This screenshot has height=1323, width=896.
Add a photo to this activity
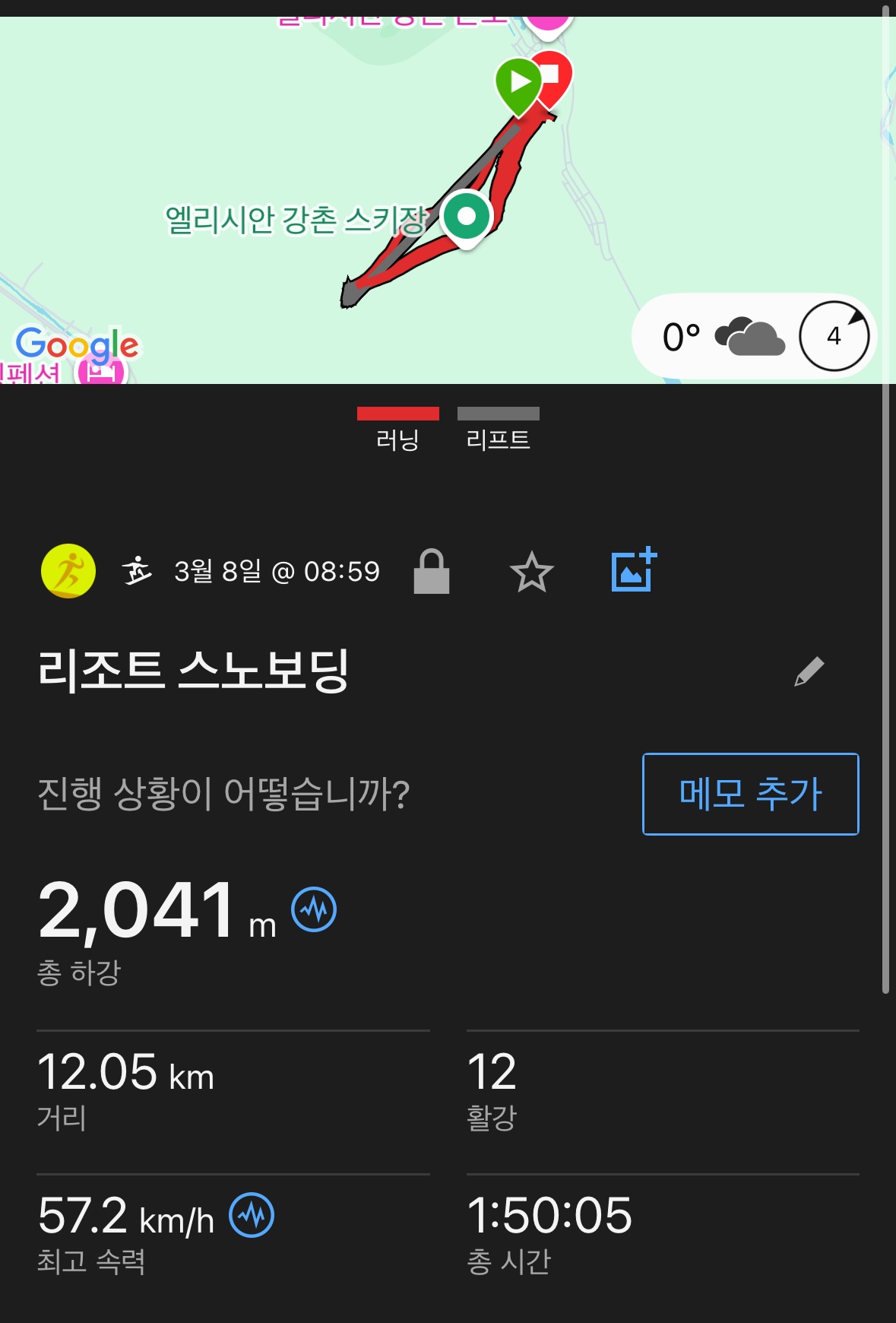pos(634,570)
